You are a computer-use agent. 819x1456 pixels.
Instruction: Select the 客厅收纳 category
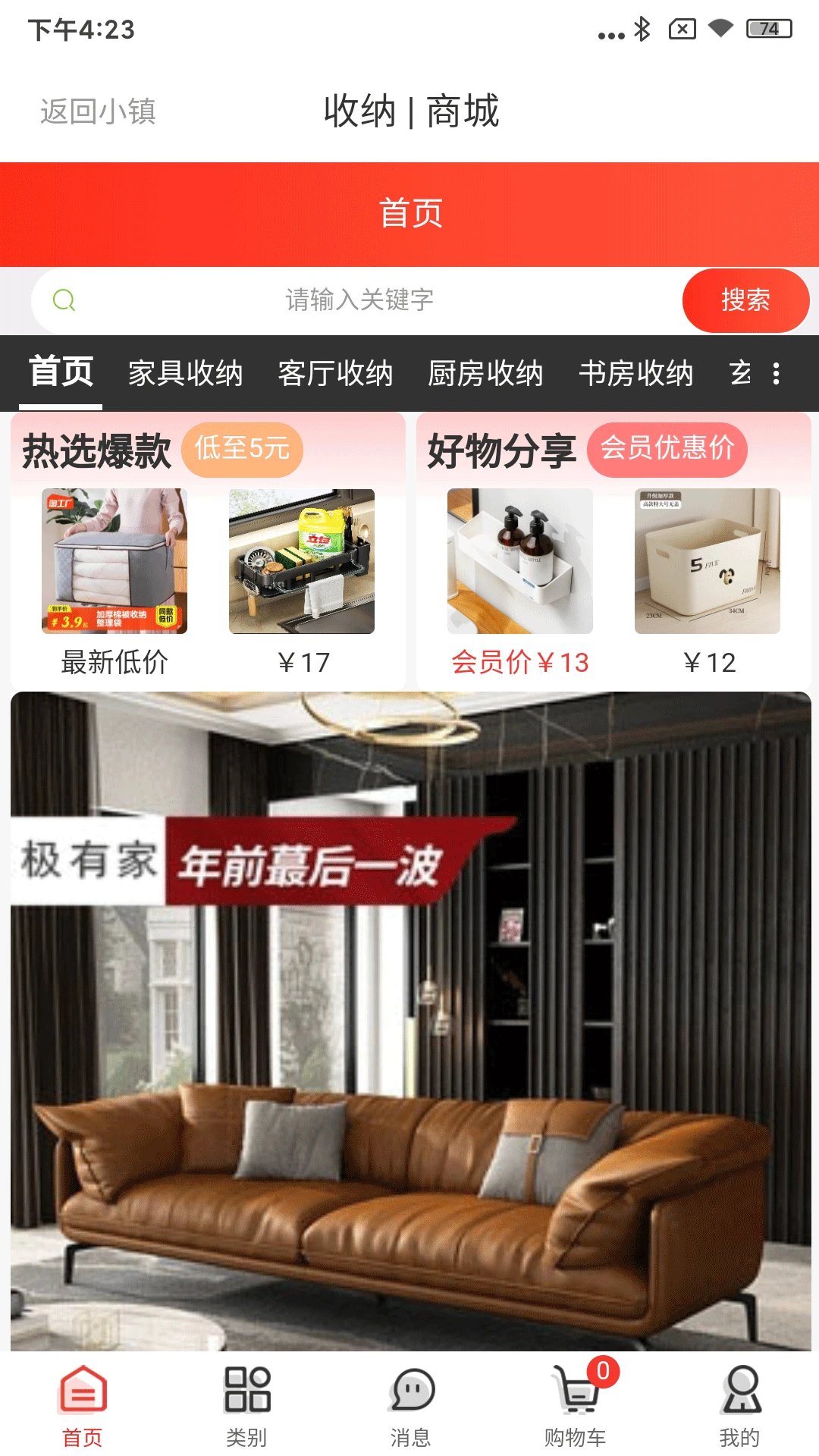[336, 373]
